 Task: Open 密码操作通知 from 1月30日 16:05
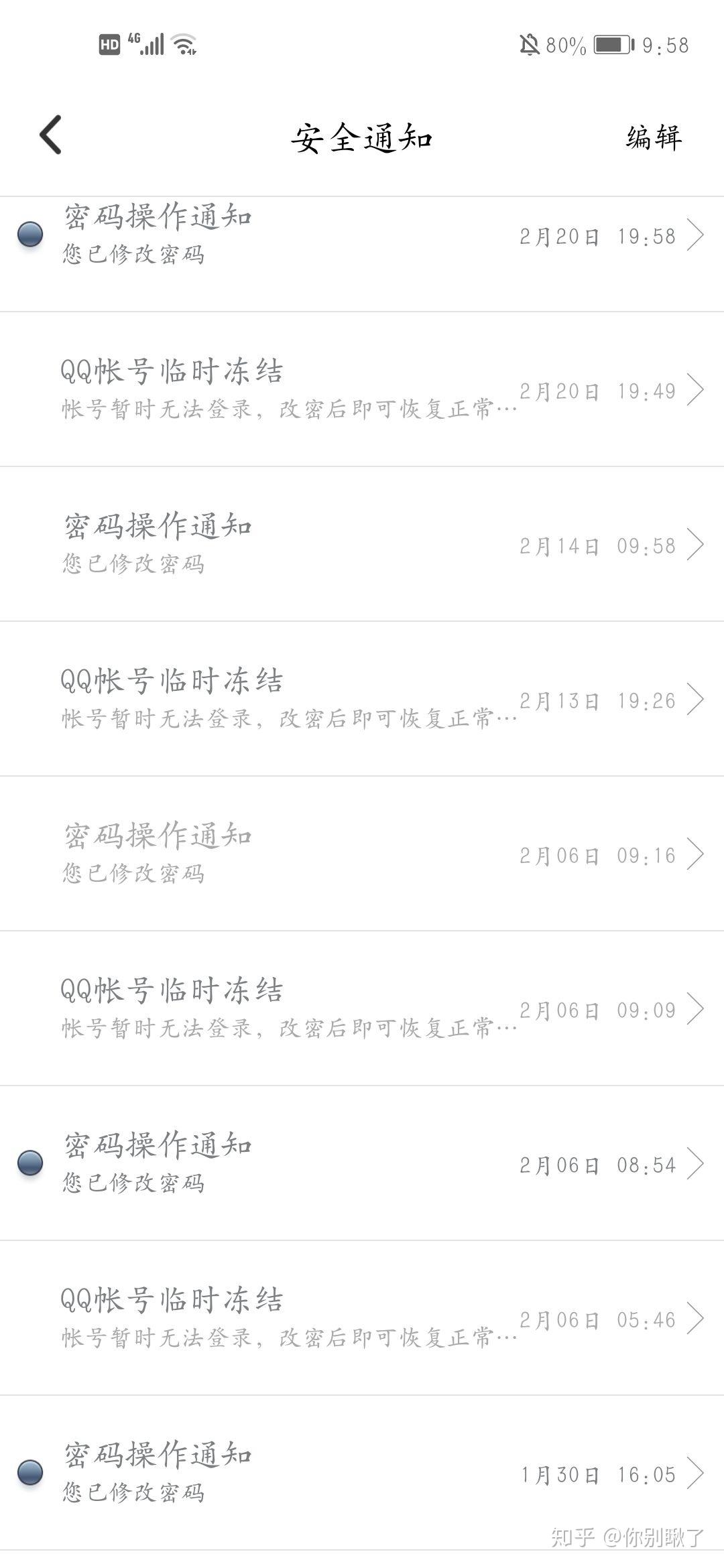click(x=362, y=1473)
